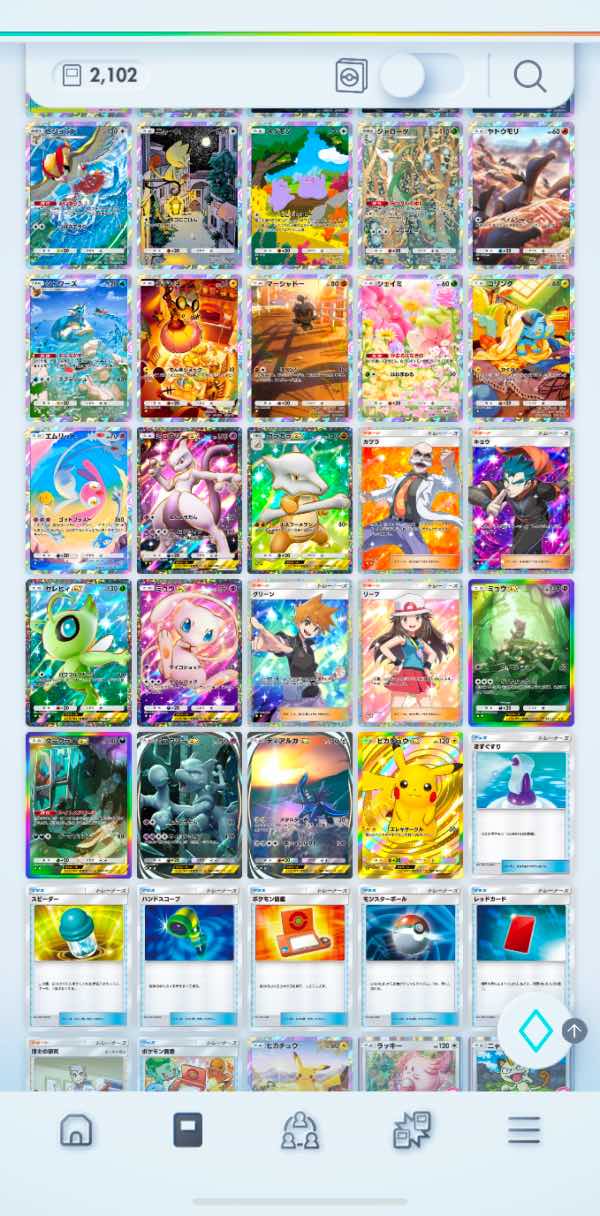Open the pink Mew card
Viewport: 600px width, 1216px height.
[x=189, y=652]
